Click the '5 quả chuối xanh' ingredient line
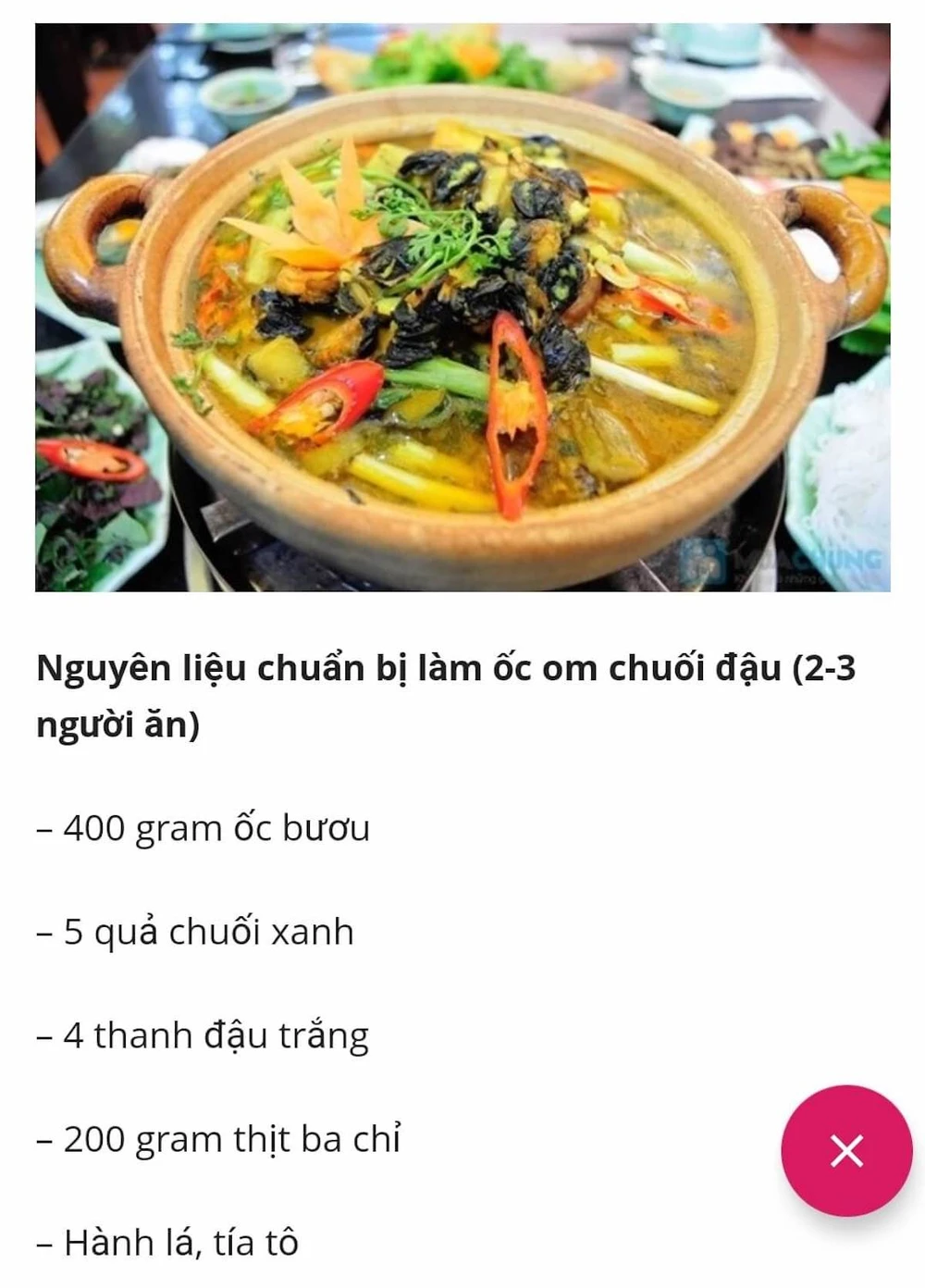Viewport: 925px width, 1288px height. [194, 933]
